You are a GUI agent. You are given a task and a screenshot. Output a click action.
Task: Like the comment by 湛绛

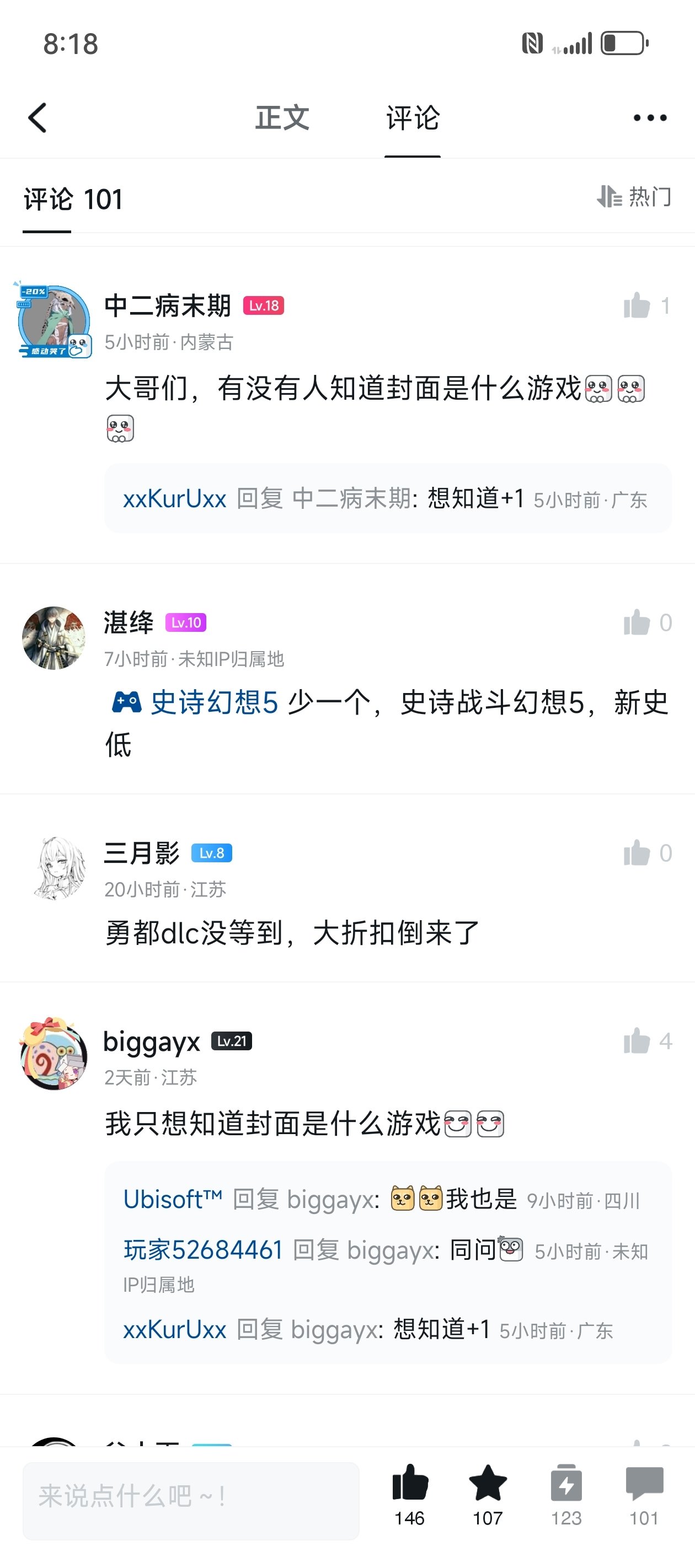[x=637, y=622]
